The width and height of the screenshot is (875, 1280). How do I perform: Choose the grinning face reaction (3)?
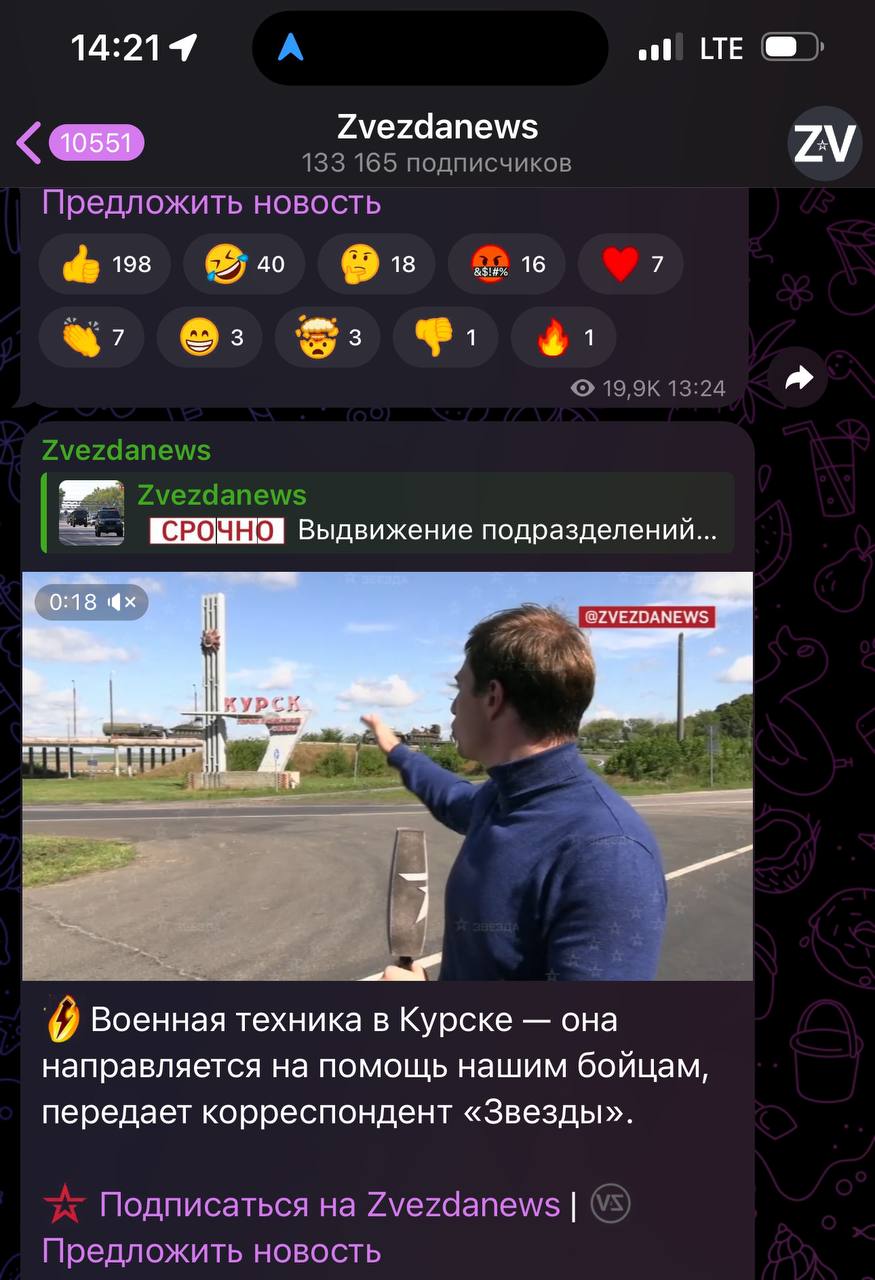click(210, 338)
